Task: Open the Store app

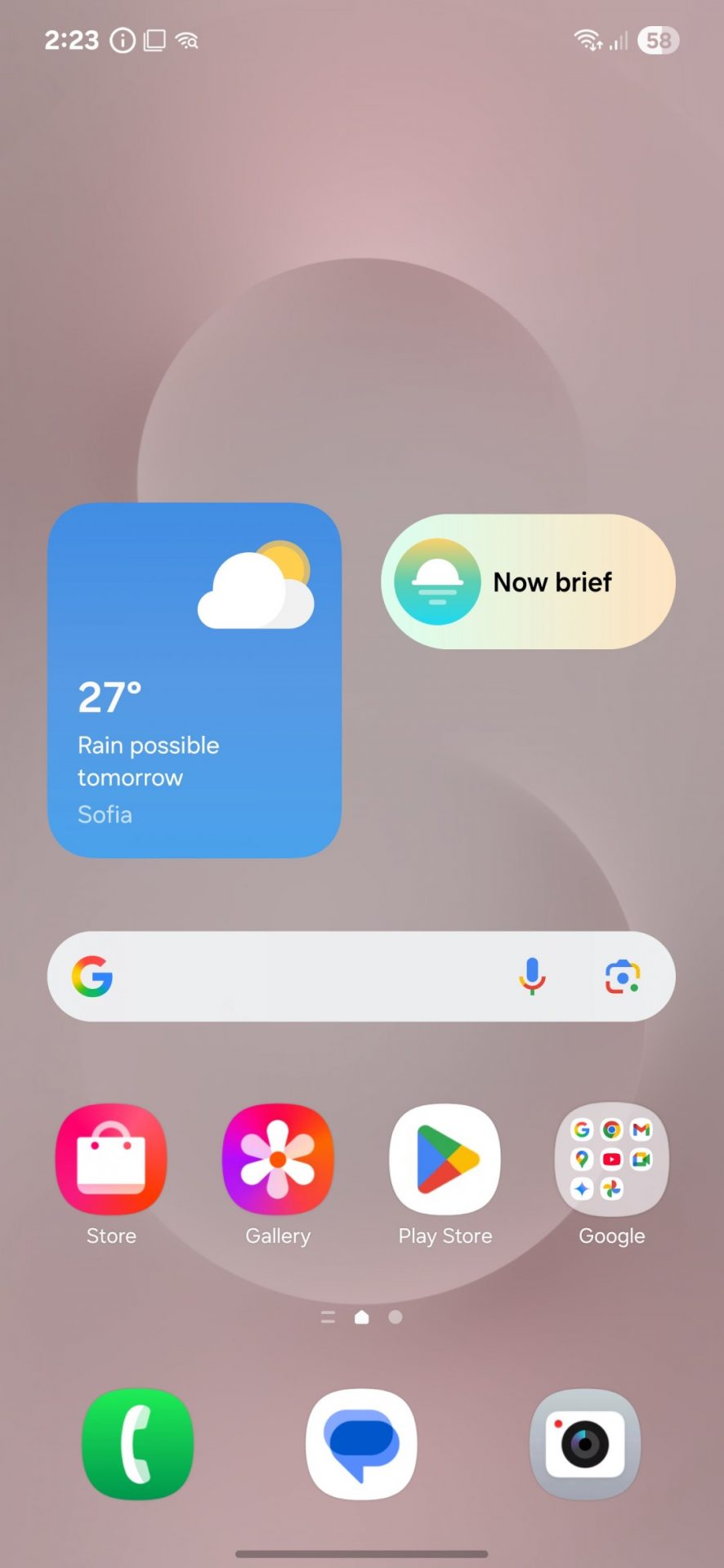Action: click(111, 1160)
